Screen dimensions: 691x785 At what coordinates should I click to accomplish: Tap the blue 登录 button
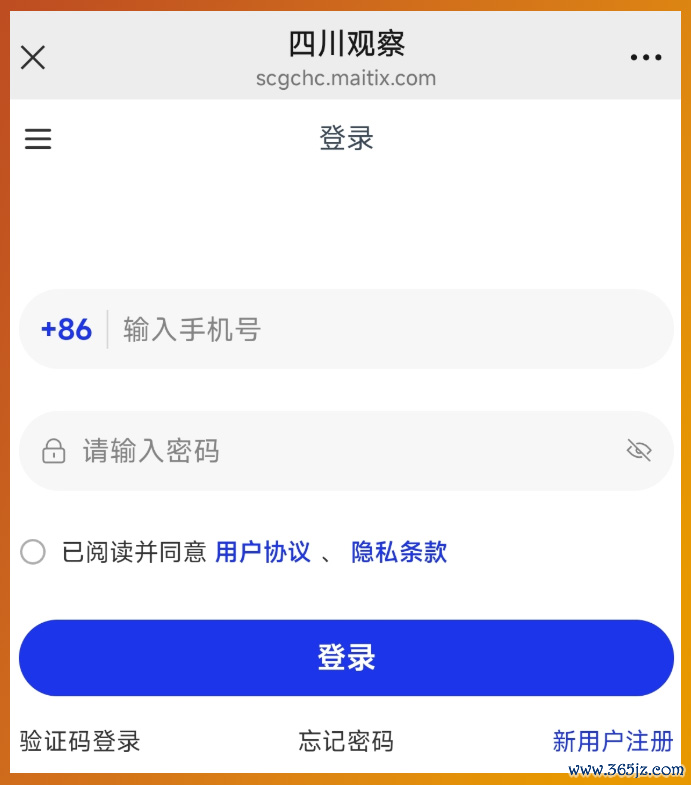pos(346,658)
